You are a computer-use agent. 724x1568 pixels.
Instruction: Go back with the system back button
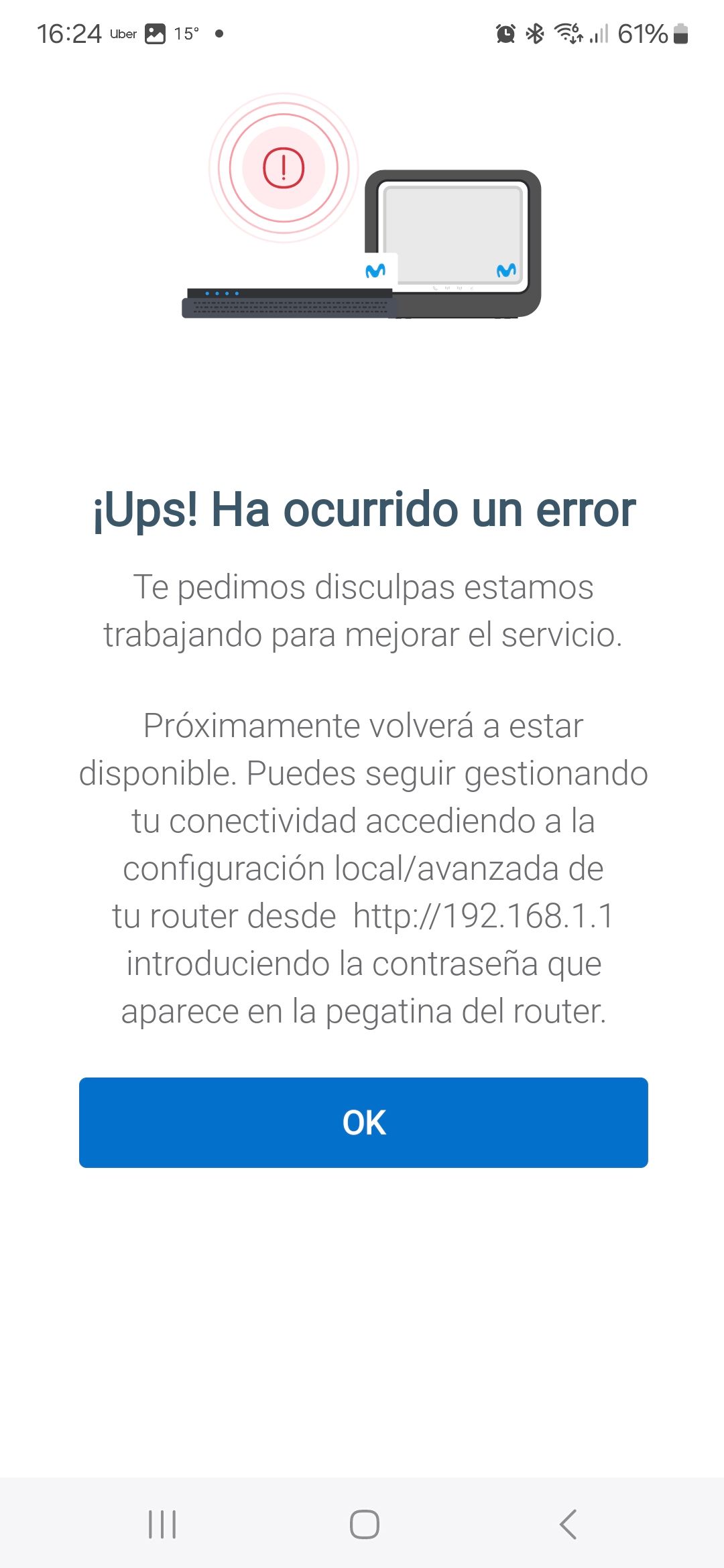[x=568, y=1524]
